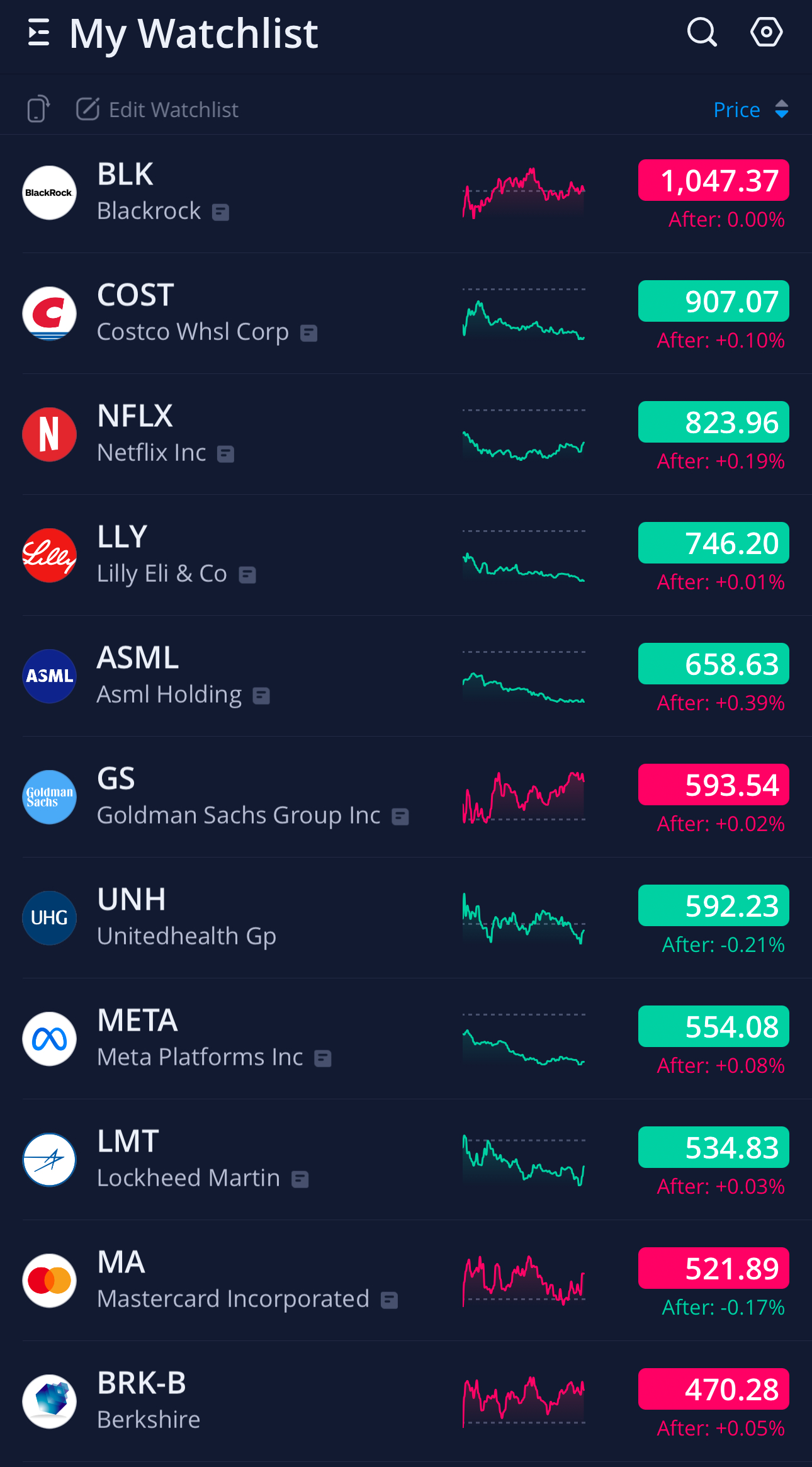View NFLX Netflix Inc details

[406, 434]
